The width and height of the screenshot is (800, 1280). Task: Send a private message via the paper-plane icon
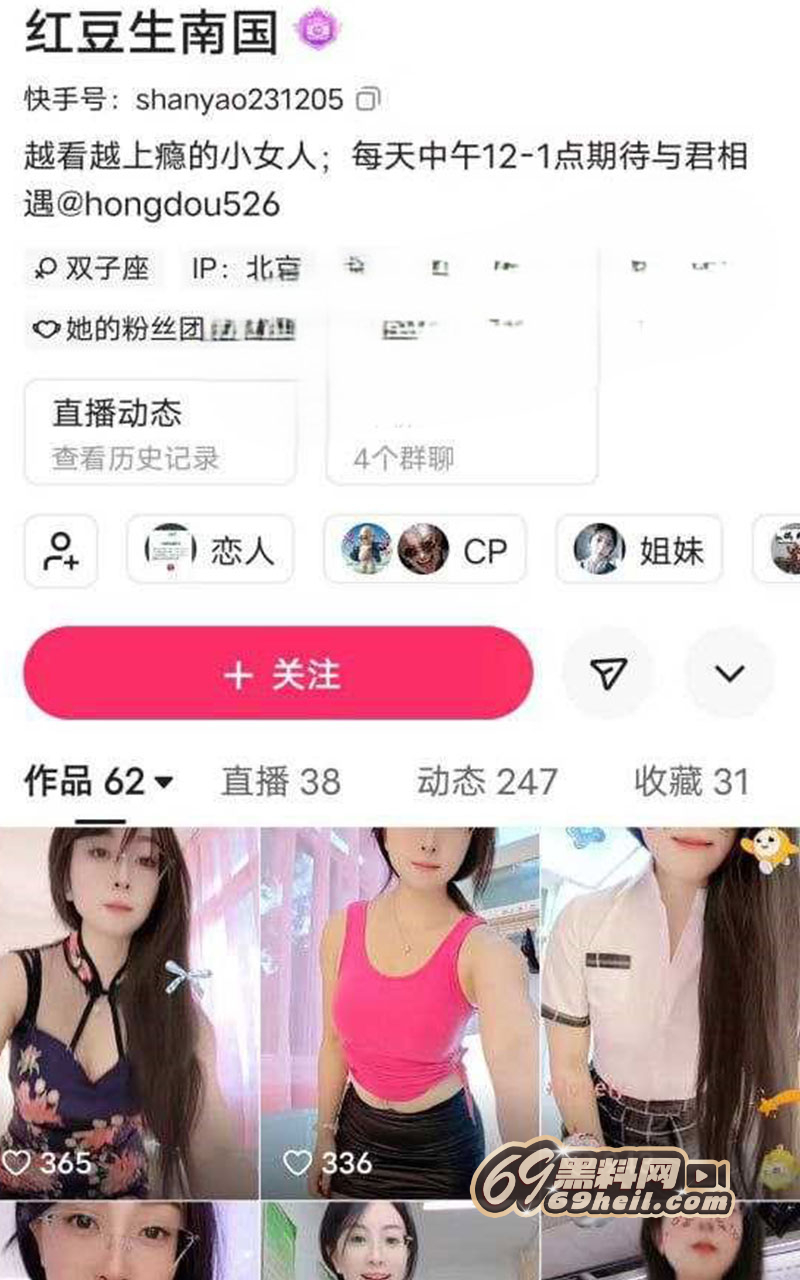pyautogui.click(x=608, y=674)
